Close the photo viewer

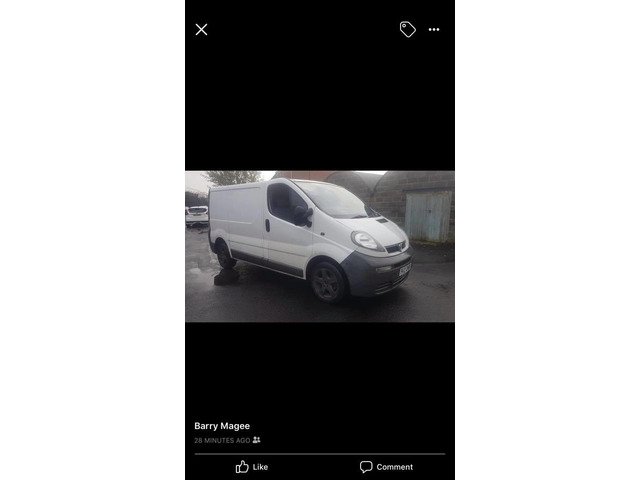coord(201,30)
